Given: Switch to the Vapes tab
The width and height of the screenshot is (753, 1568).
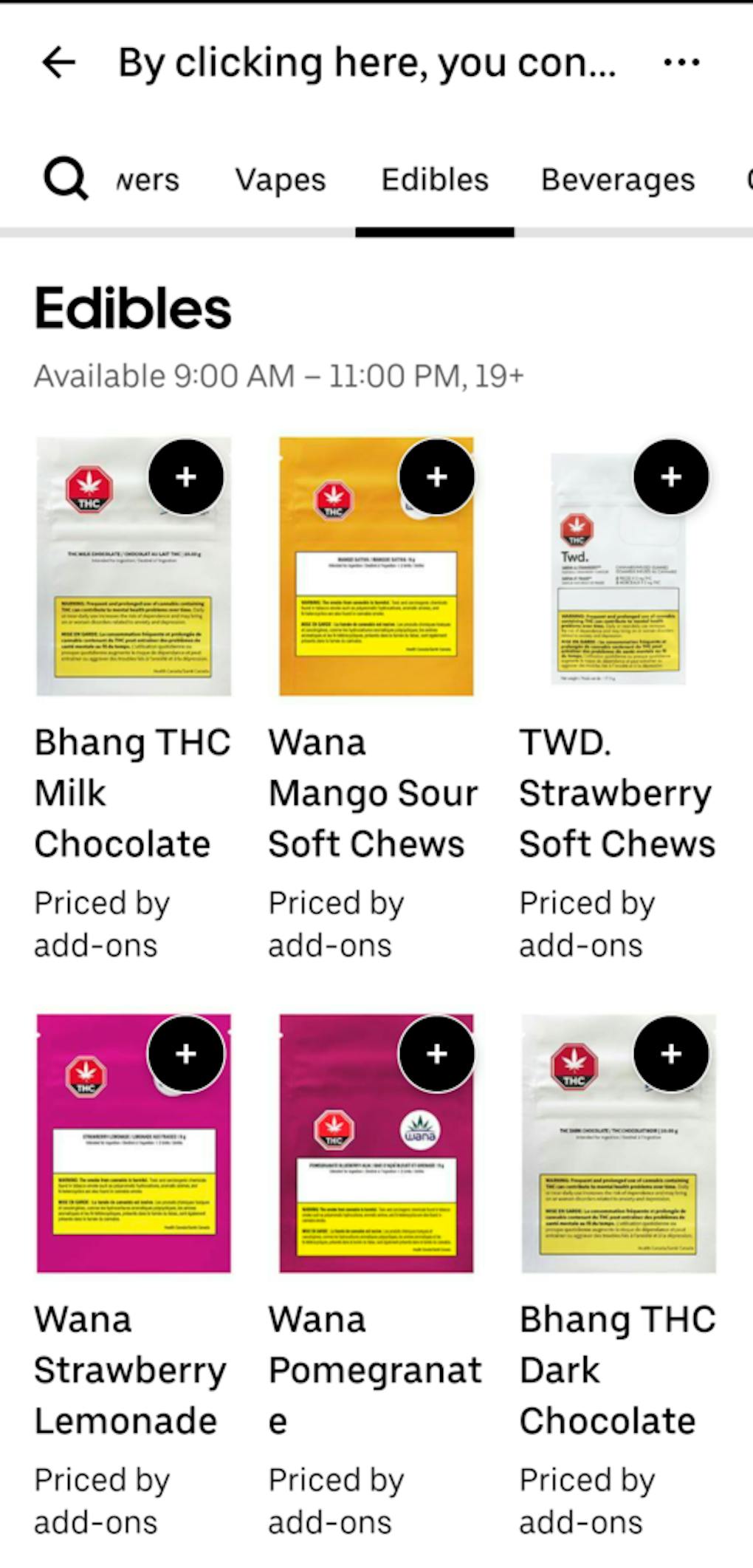Looking at the screenshot, I should [281, 180].
